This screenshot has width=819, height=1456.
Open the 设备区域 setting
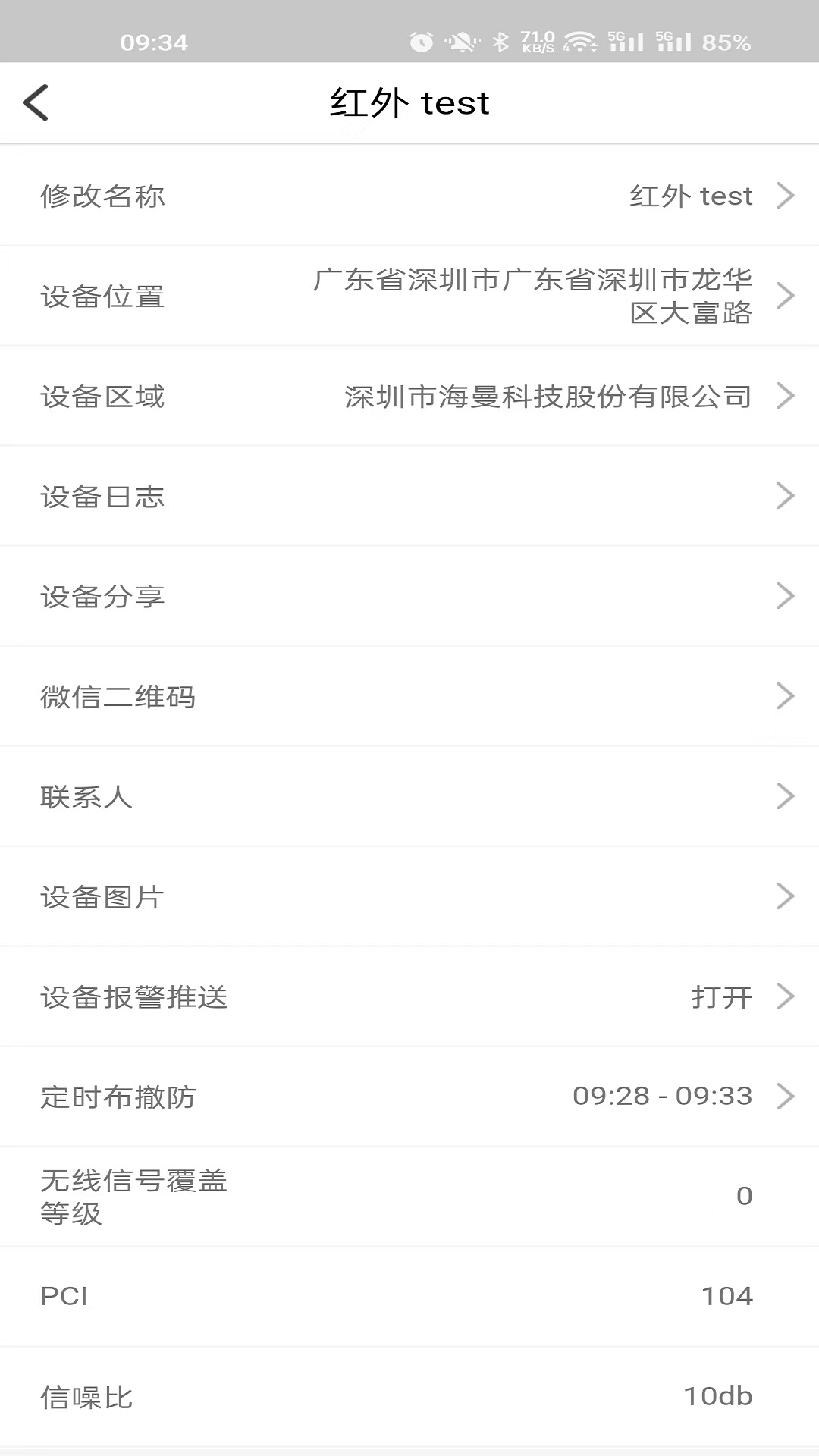pyautogui.click(x=409, y=396)
